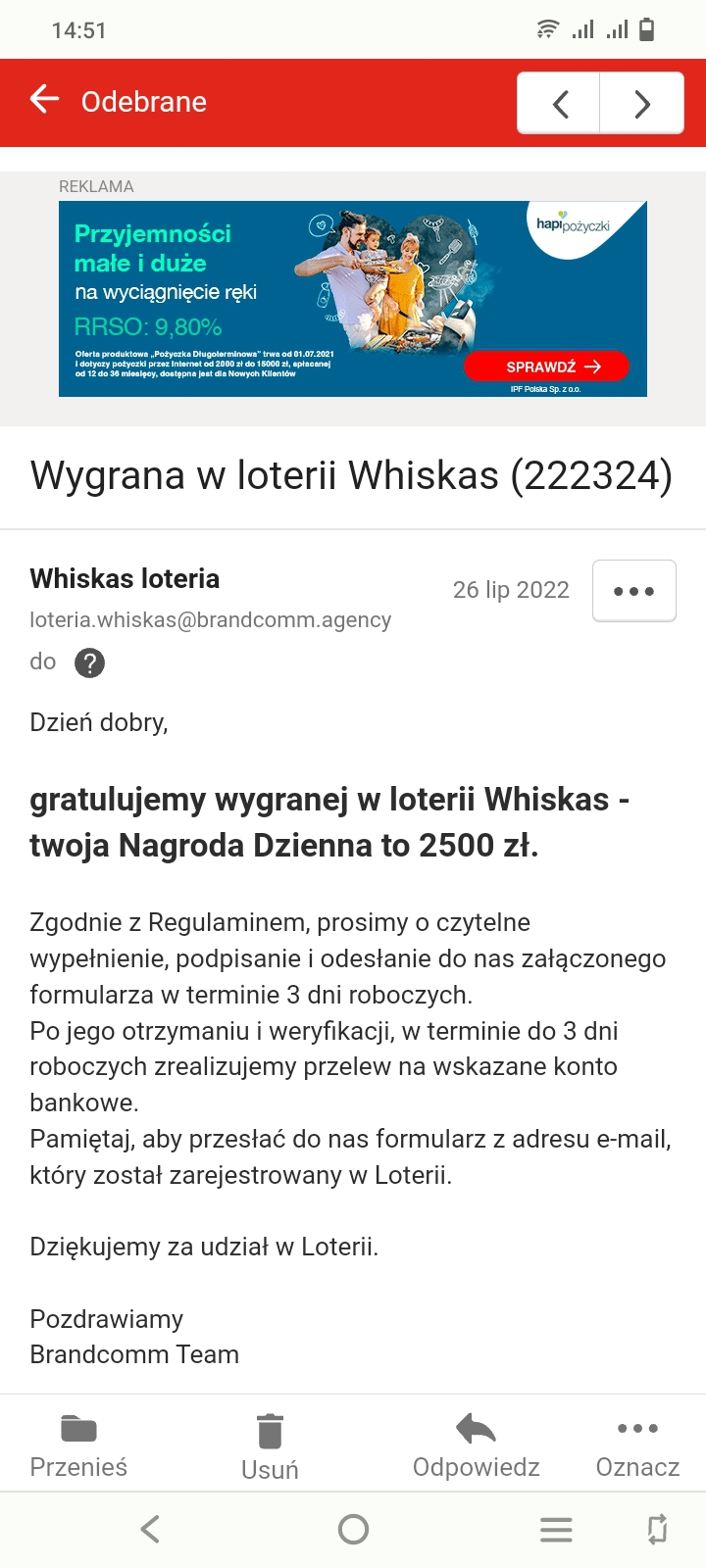Tap the SPRAWDŹ button in the ad
This screenshot has width=706, height=1568.
click(x=546, y=367)
